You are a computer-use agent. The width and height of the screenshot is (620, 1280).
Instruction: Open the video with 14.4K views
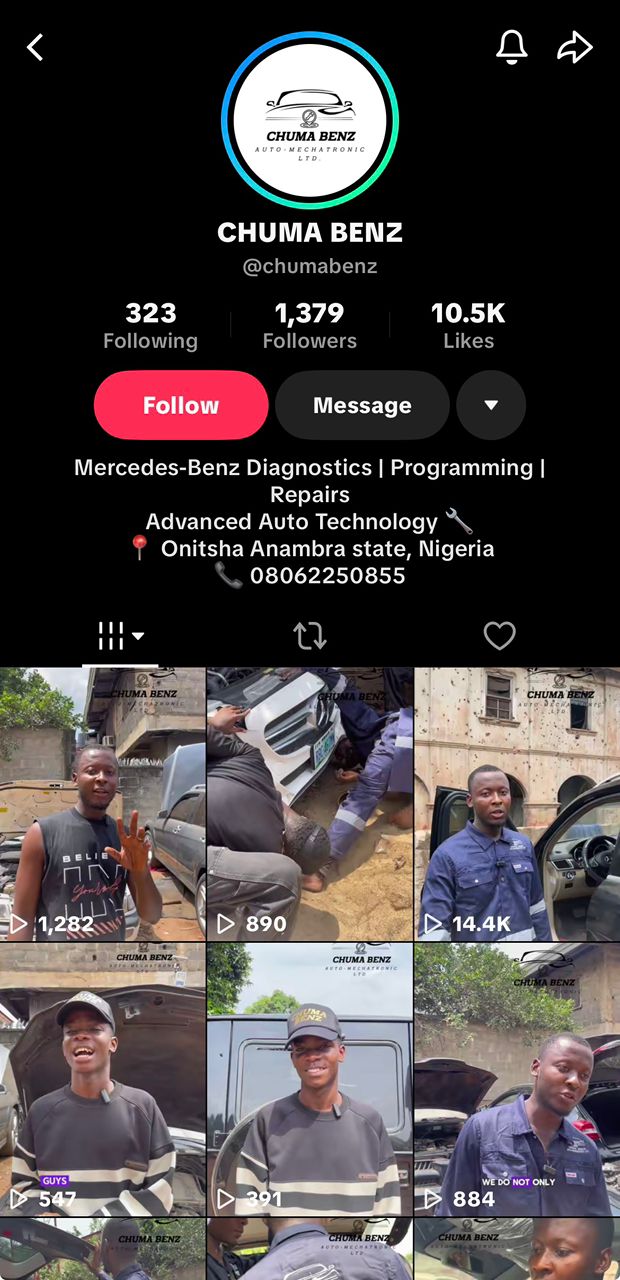[x=517, y=804]
